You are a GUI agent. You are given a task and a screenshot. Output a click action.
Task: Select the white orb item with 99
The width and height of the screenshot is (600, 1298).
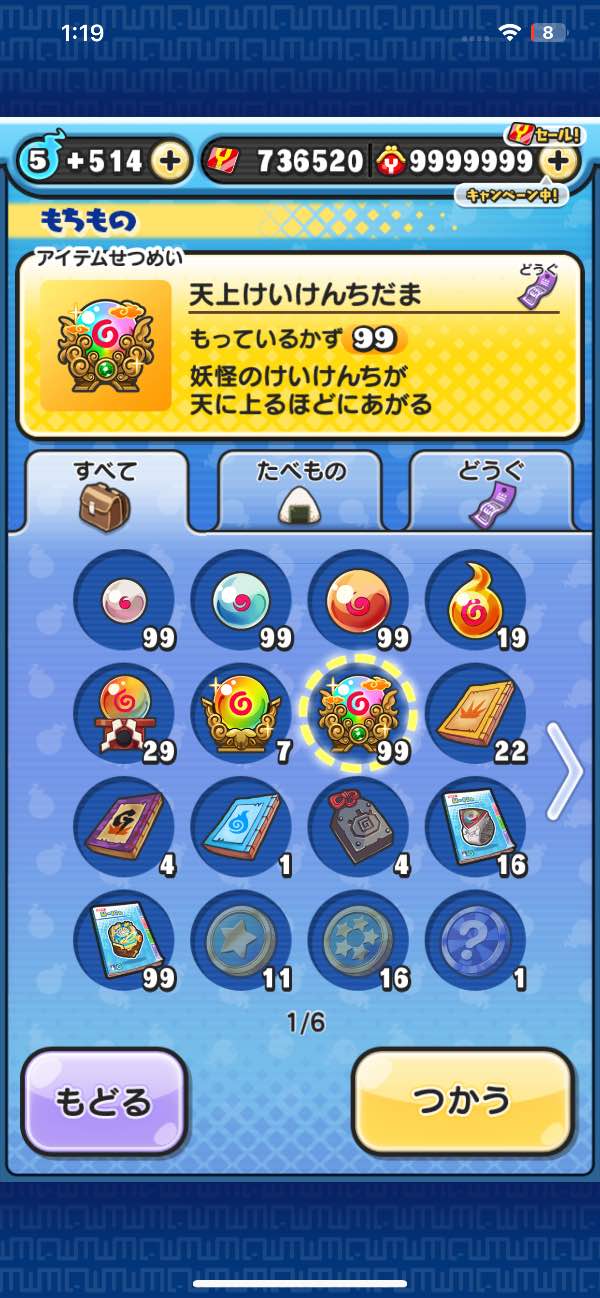point(124,601)
